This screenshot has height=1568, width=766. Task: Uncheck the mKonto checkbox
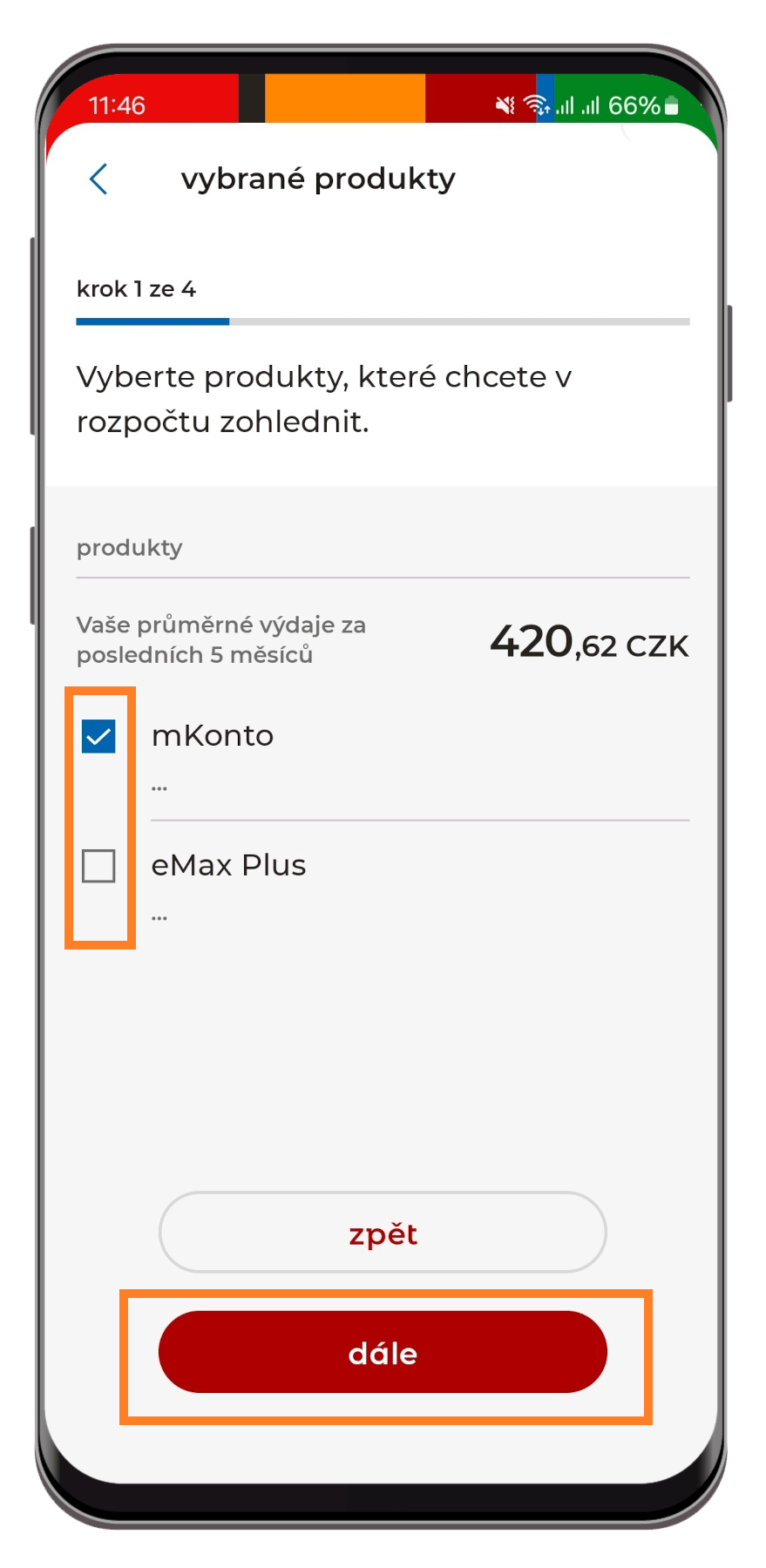98,736
